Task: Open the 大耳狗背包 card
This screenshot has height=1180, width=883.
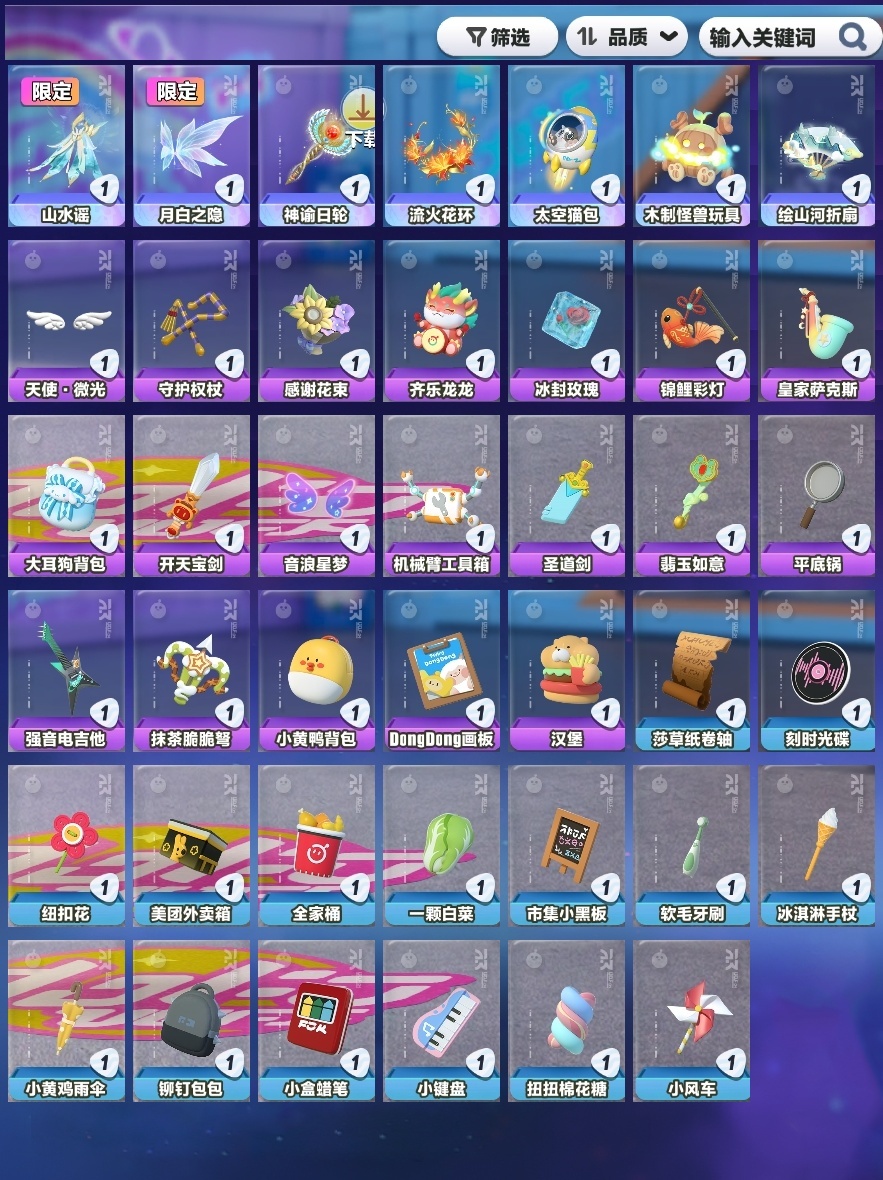Action: coord(67,495)
